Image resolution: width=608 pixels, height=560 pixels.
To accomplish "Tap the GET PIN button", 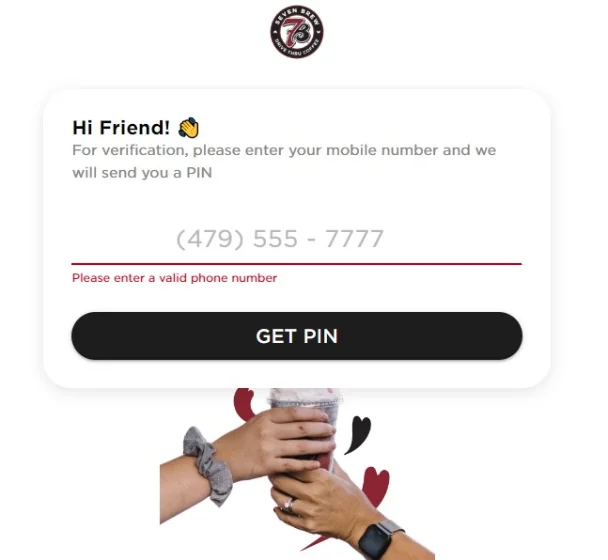I will [x=296, y=336].
